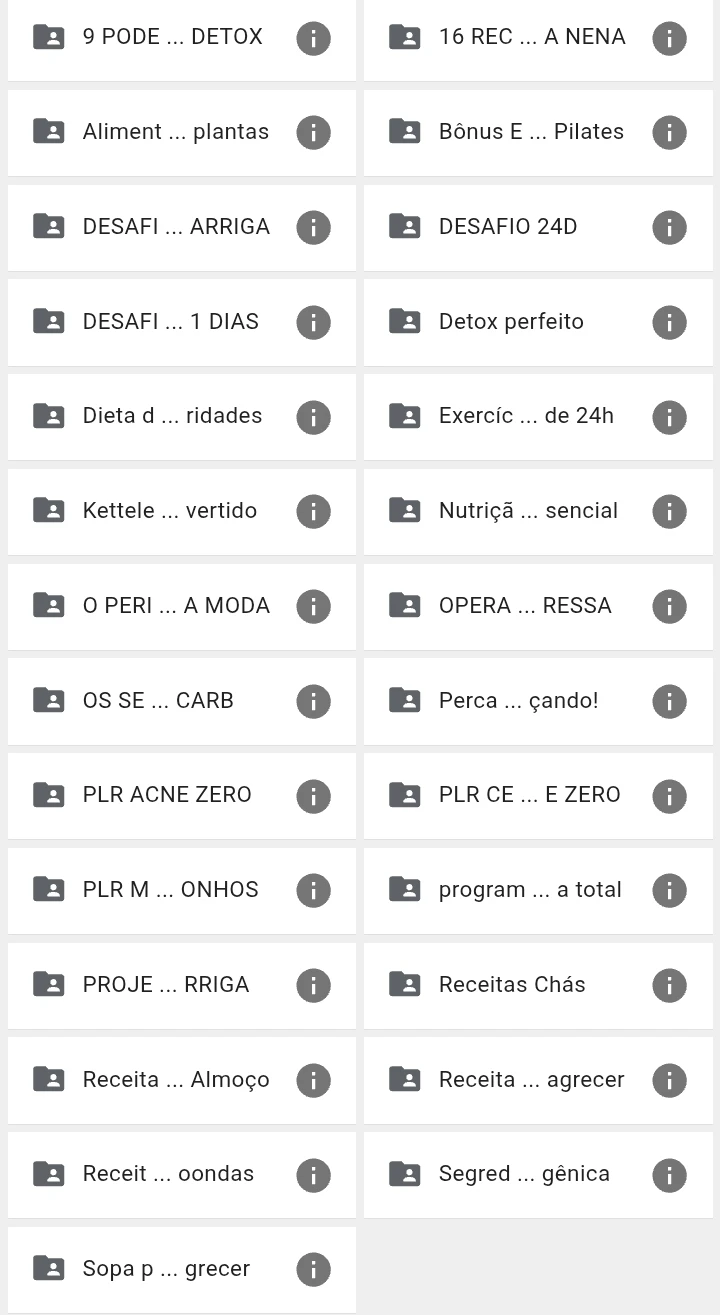Open the Sopa p ... grecer folder

pos(166,1269)
